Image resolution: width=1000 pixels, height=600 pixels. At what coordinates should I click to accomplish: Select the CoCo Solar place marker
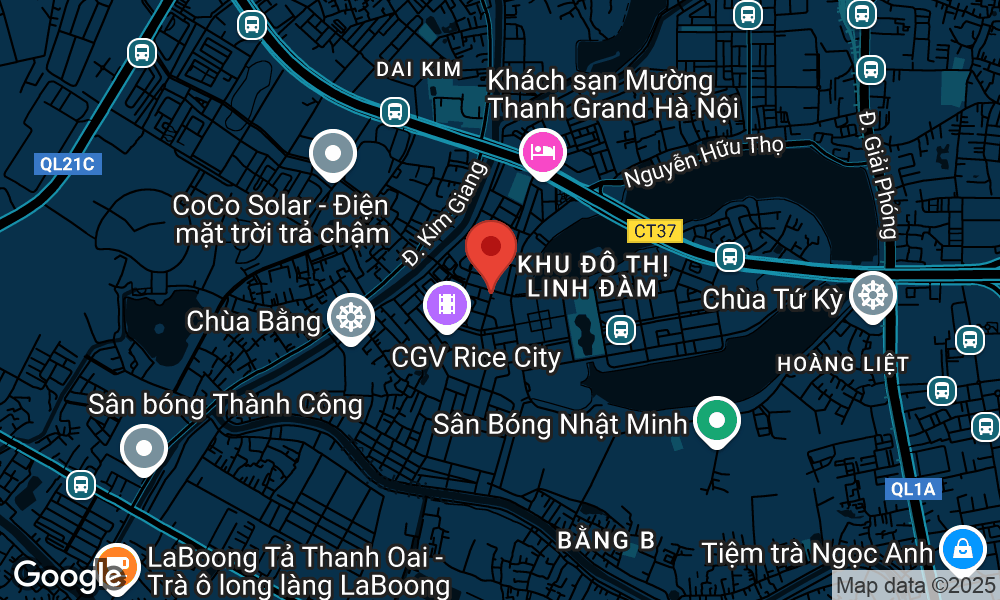coord(333,154)
